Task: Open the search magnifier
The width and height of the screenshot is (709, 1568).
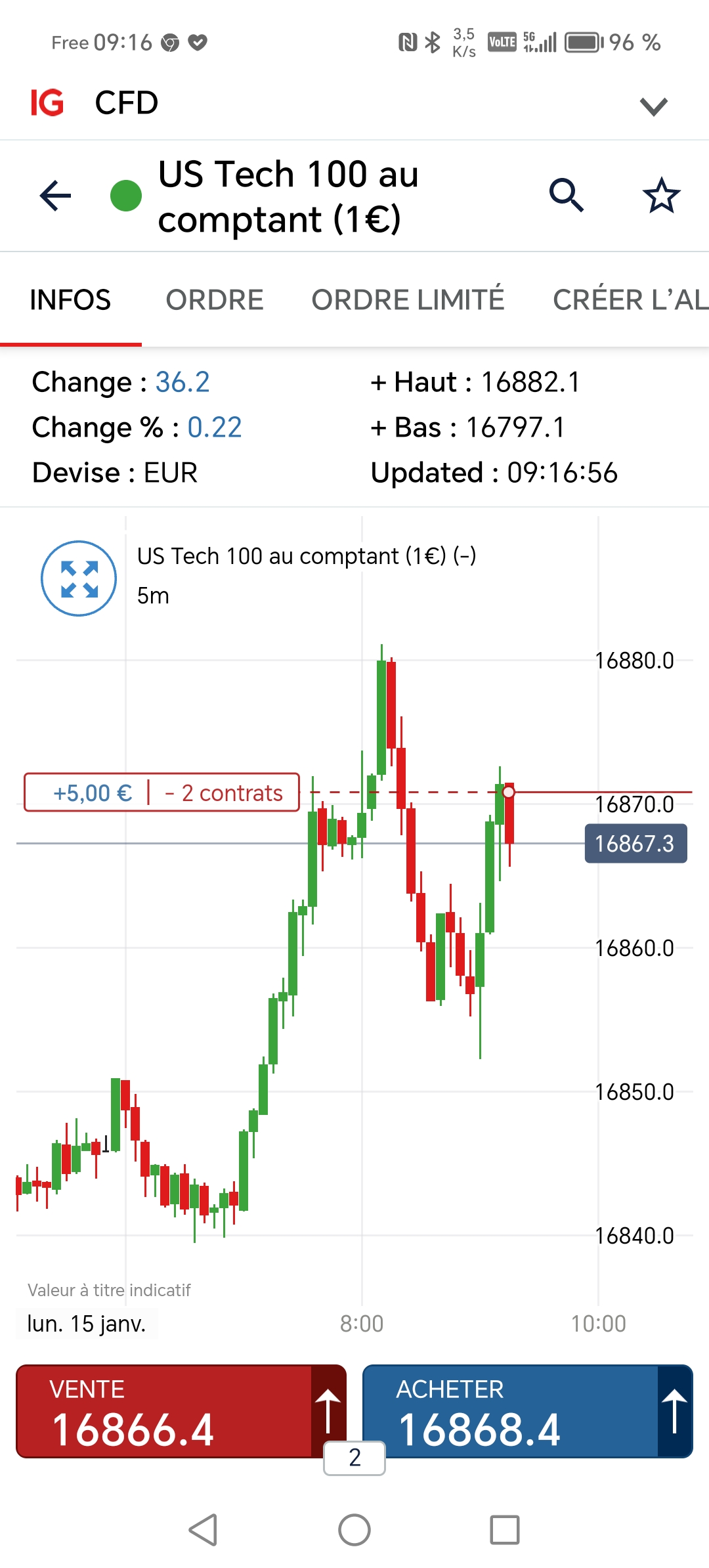Action: click(x=566, y=196)
